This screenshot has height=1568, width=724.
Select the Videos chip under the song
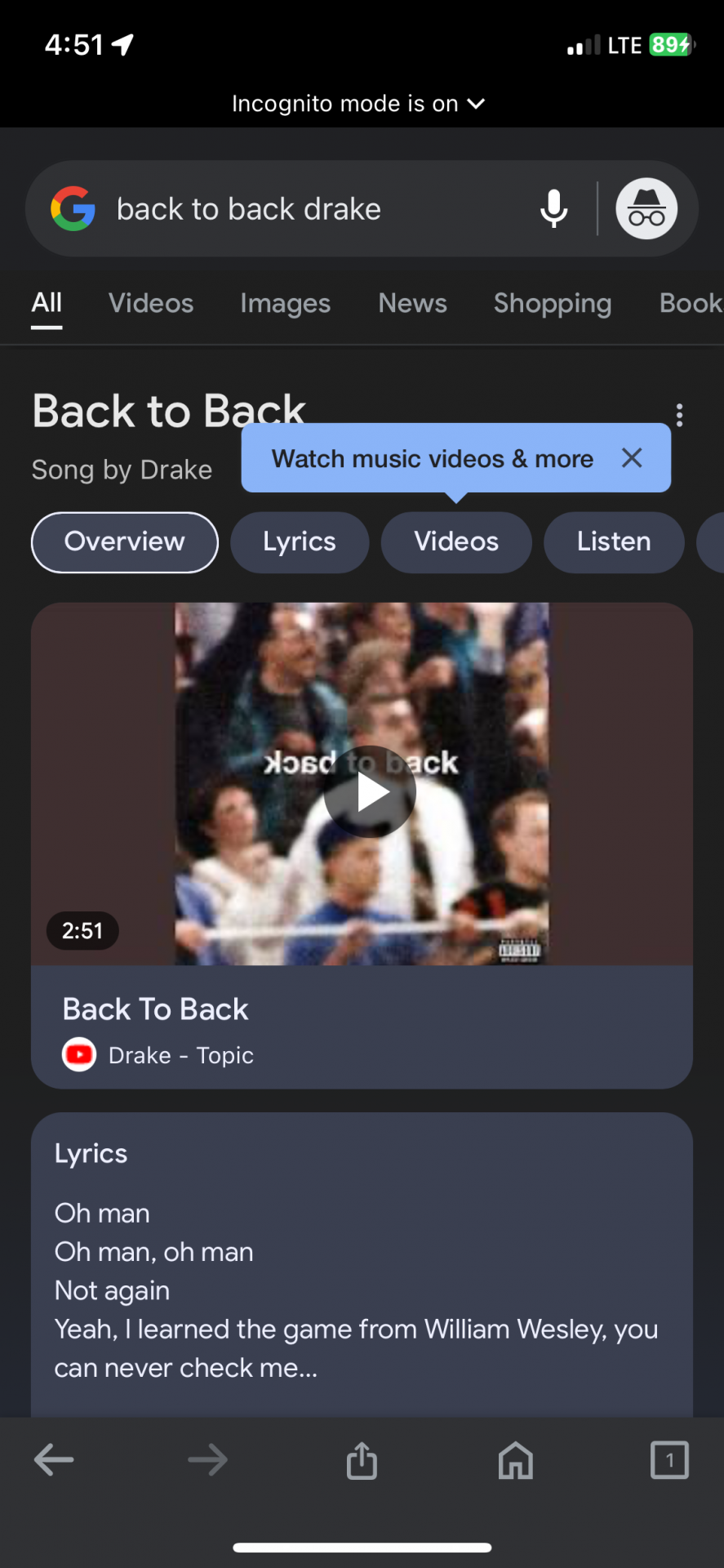pos(456,541)
